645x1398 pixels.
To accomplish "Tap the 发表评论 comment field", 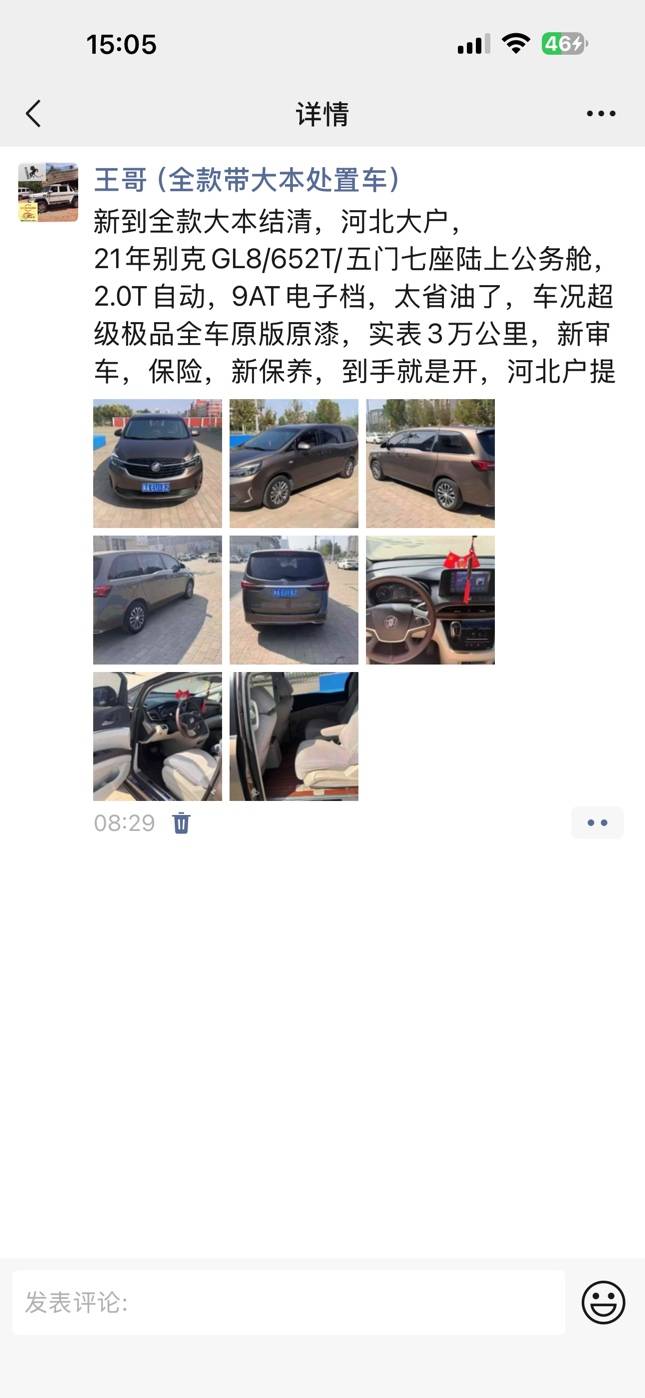I will pyautogui.click(x=288, y=1302).
